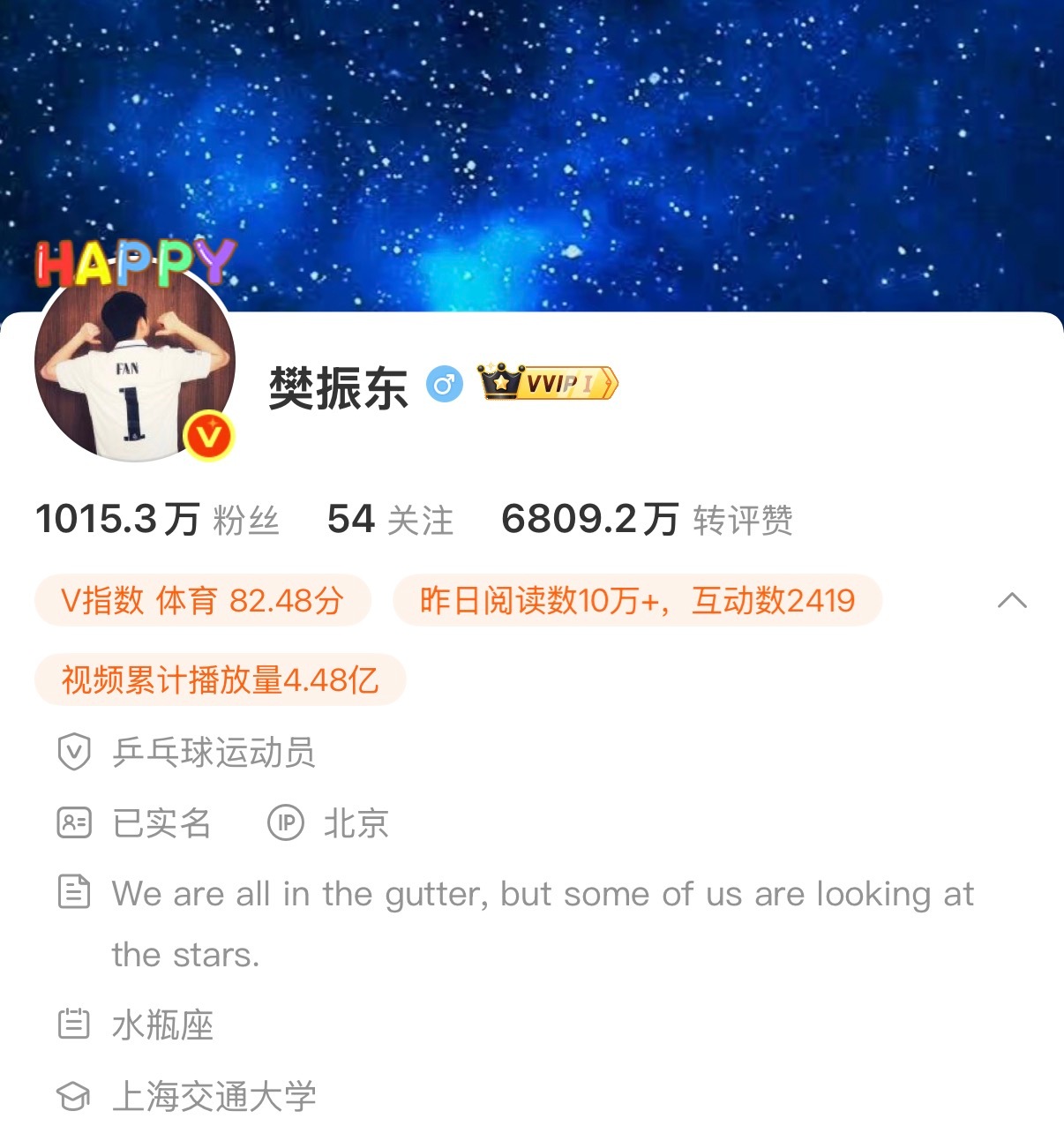
Task: Click the ID card icon next to 已实名
Action: pos(76,823)
